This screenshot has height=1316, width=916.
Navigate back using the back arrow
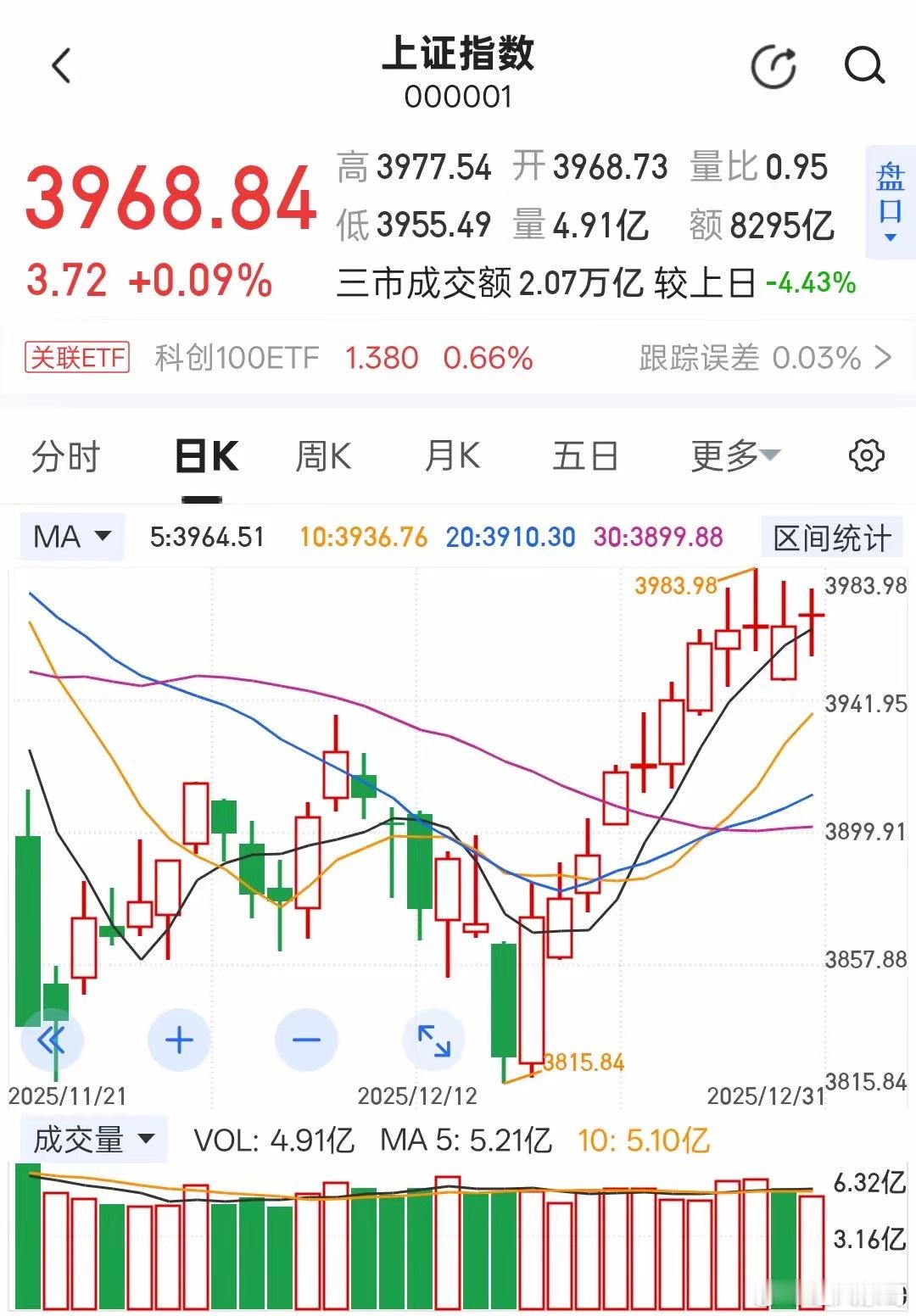pos(61,66)
